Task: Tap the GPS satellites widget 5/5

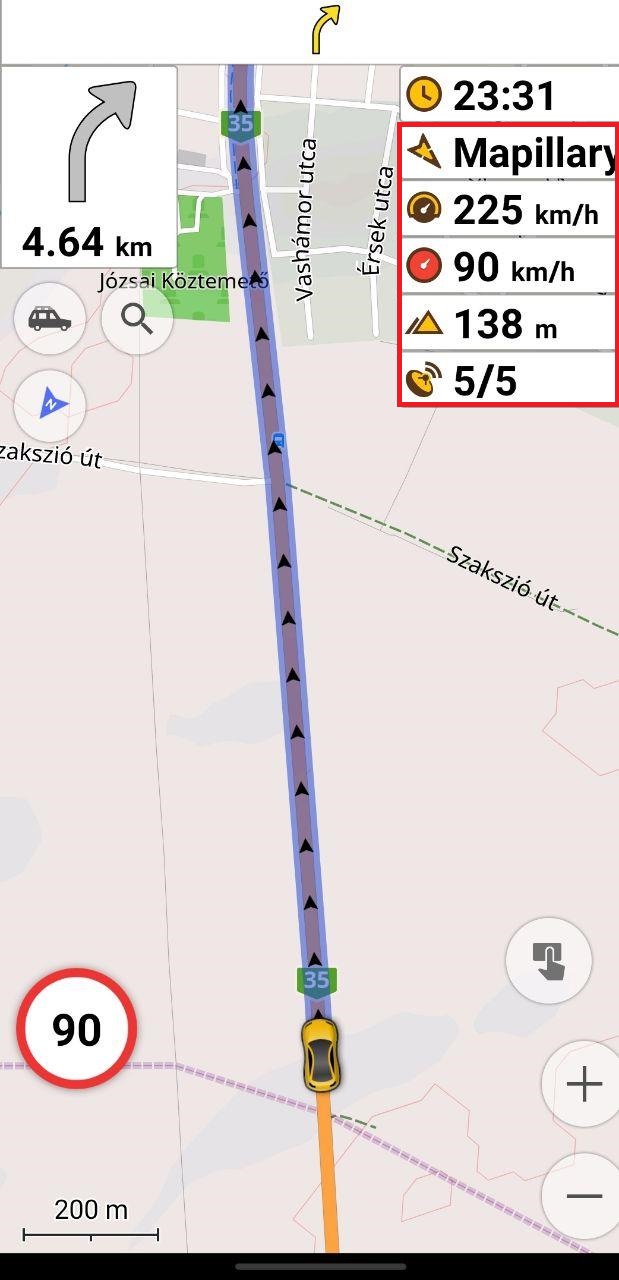Action: pos(508,380)
